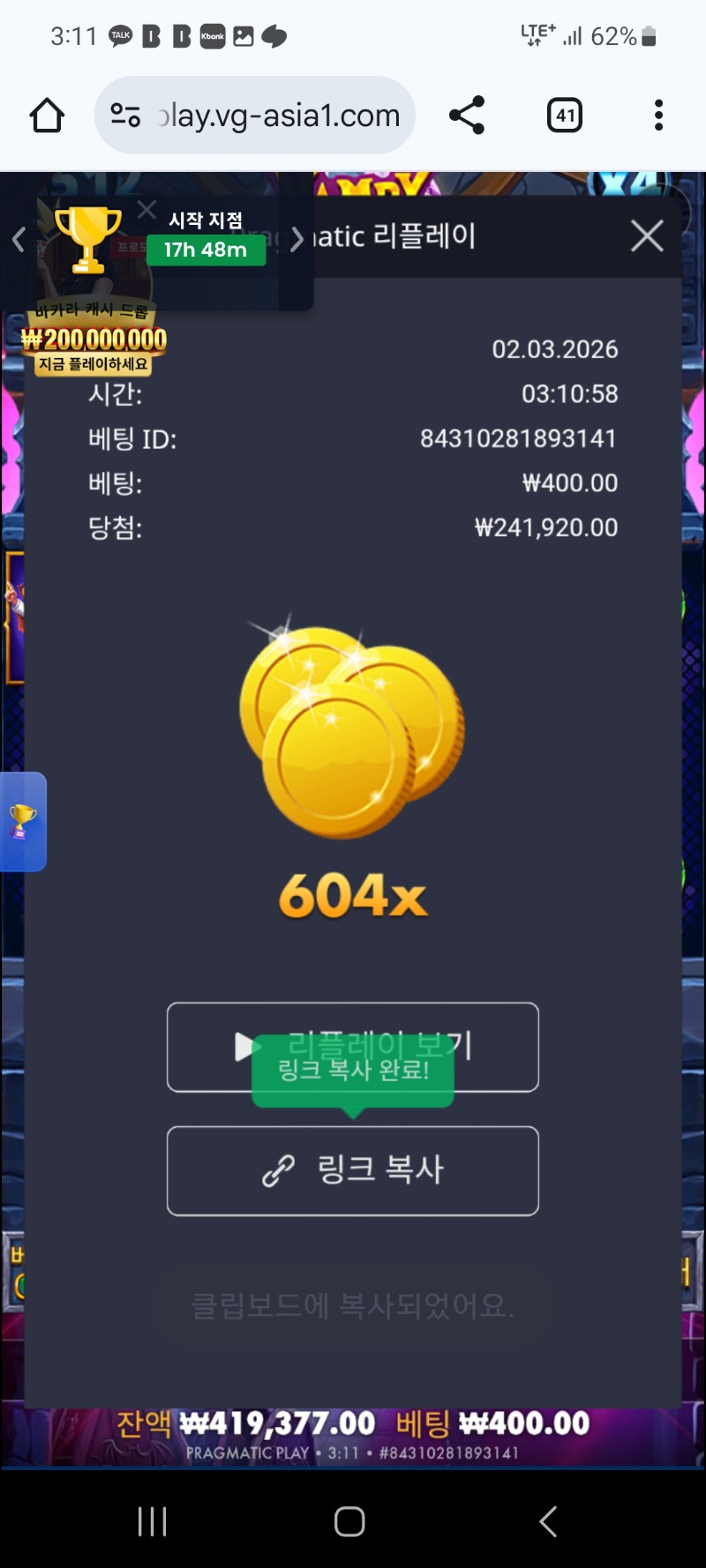Screen dimensions: 706x1568
Task: Open the browser overflow menu
Action: click(x=658, y=116)
